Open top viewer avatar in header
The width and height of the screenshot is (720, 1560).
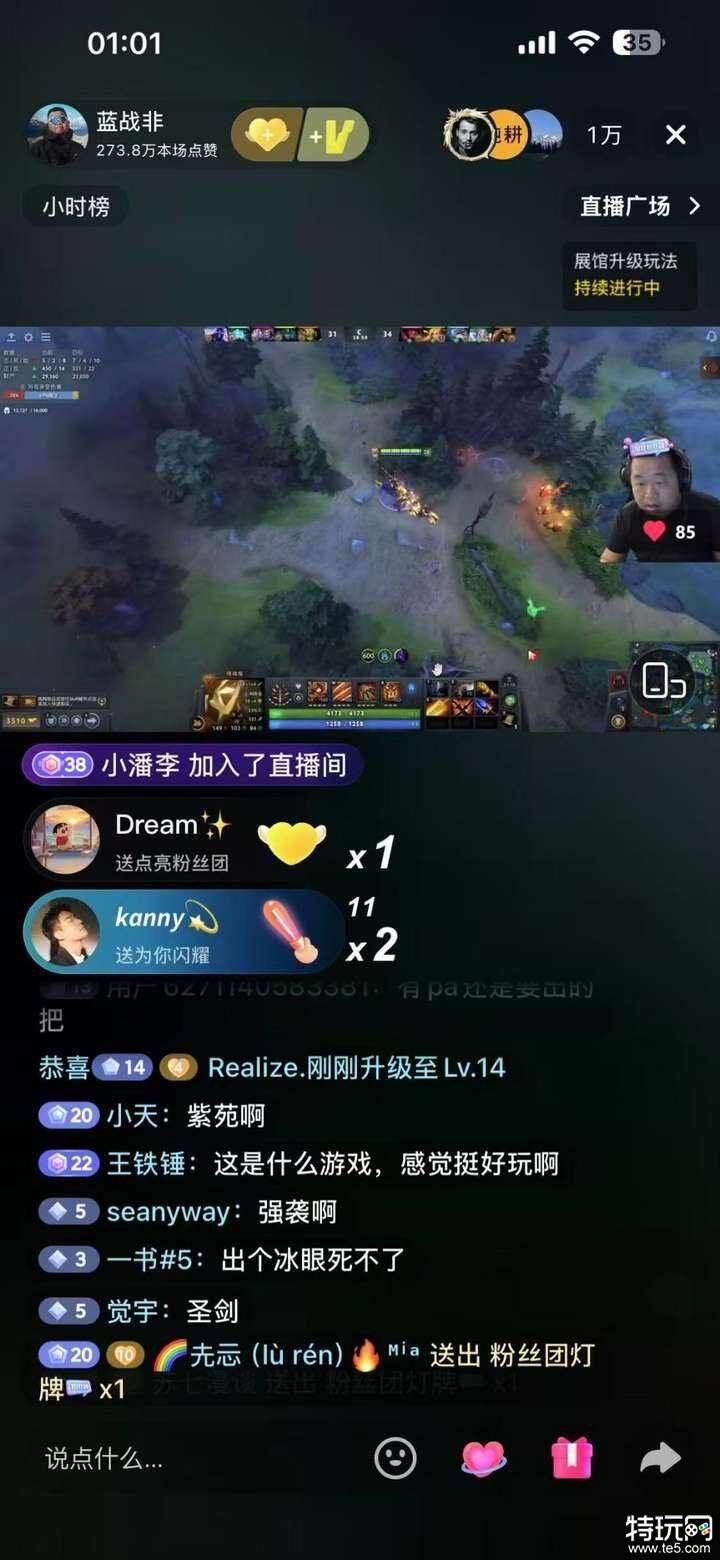point(468,135)
